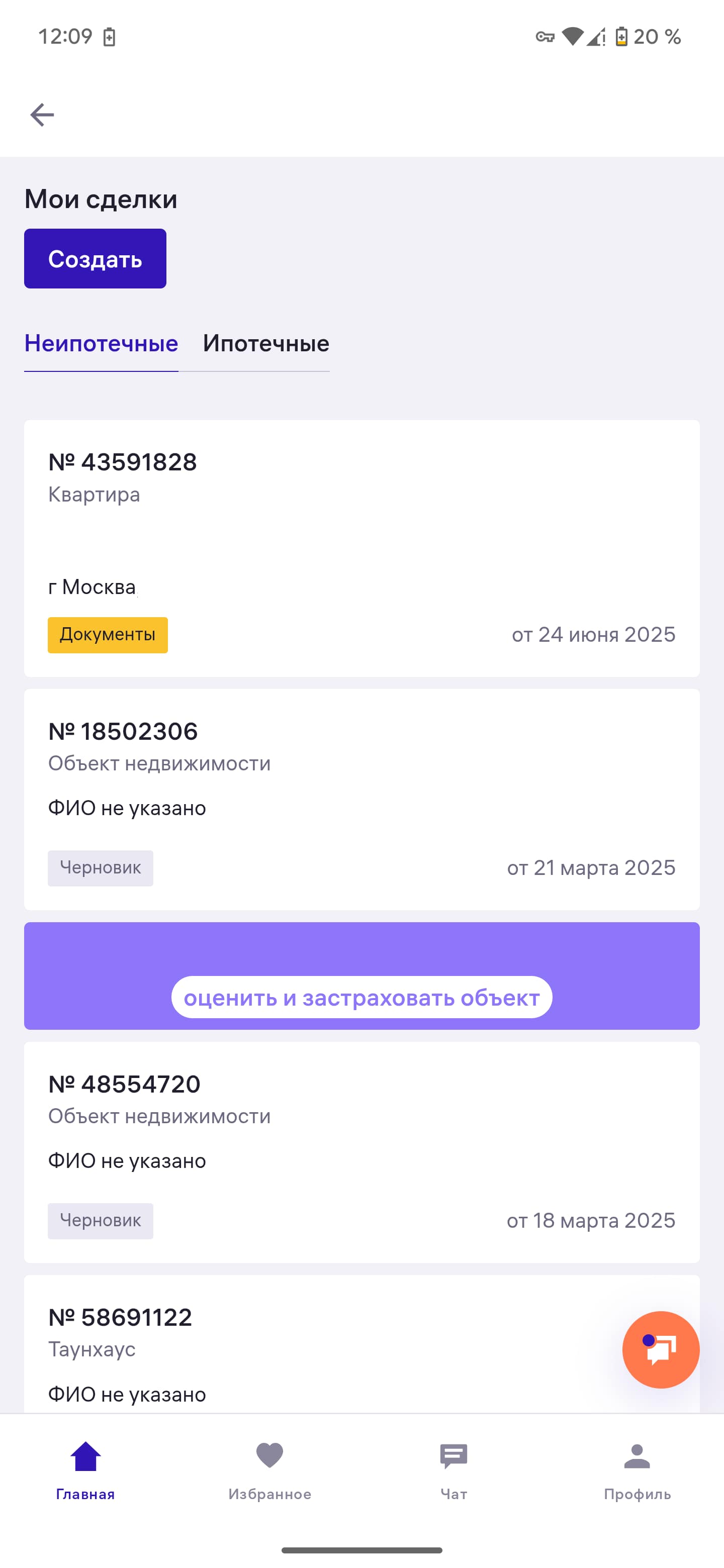Open draft deal № 48554720

361,1152
